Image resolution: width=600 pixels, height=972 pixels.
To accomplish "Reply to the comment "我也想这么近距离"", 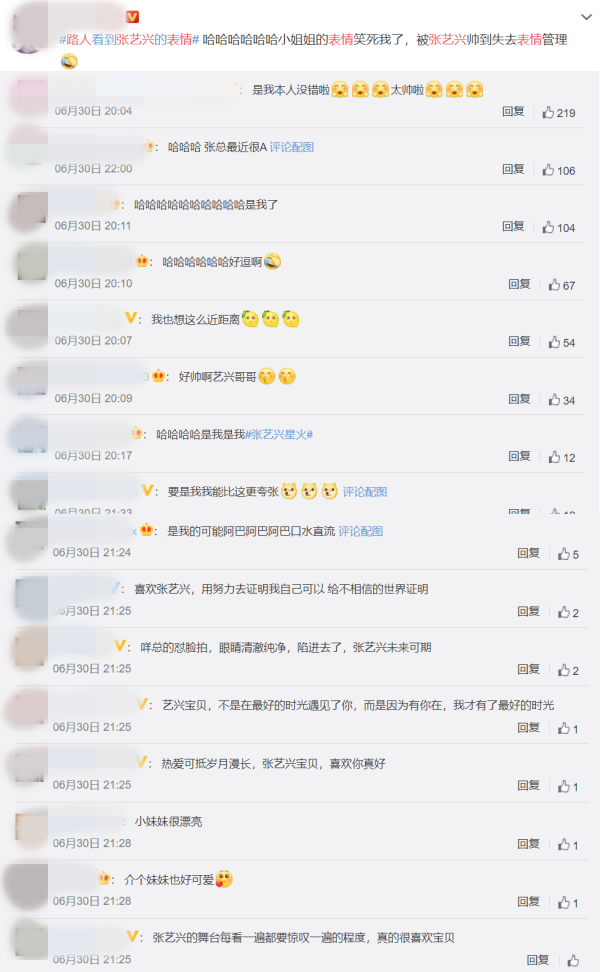I will pos(519,342).
